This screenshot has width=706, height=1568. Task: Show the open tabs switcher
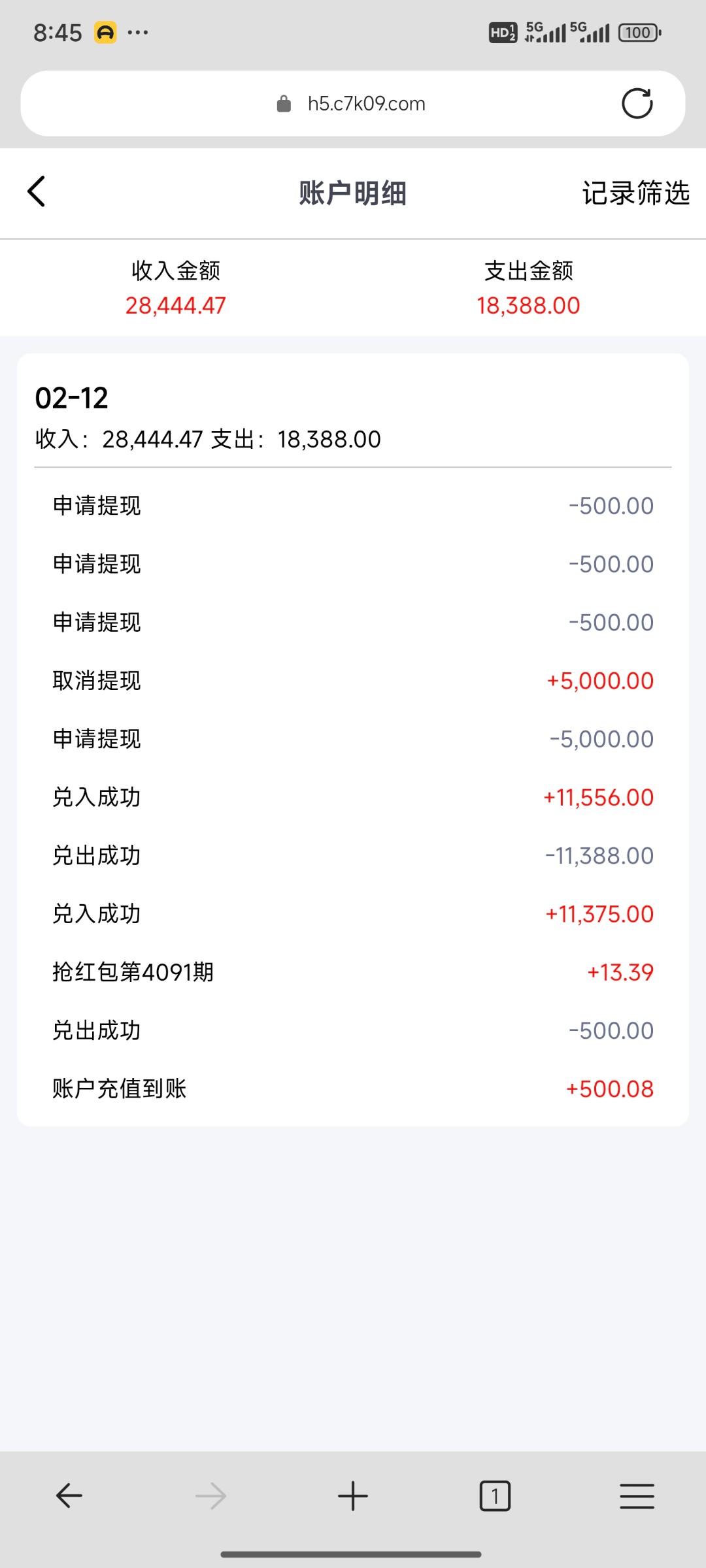tap(495, 1495)
